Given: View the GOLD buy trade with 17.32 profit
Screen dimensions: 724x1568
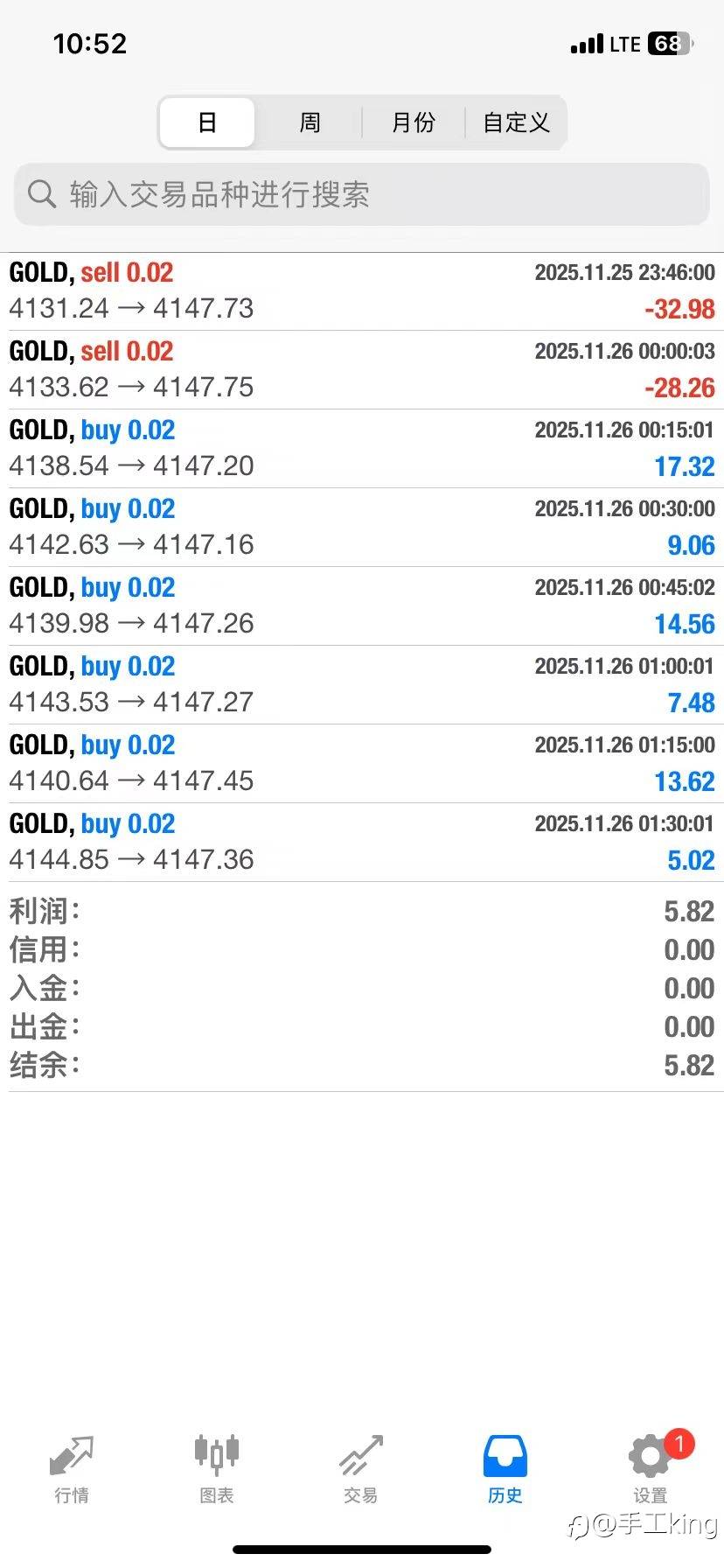Looking at the screenshot, I should pos(361,449).
